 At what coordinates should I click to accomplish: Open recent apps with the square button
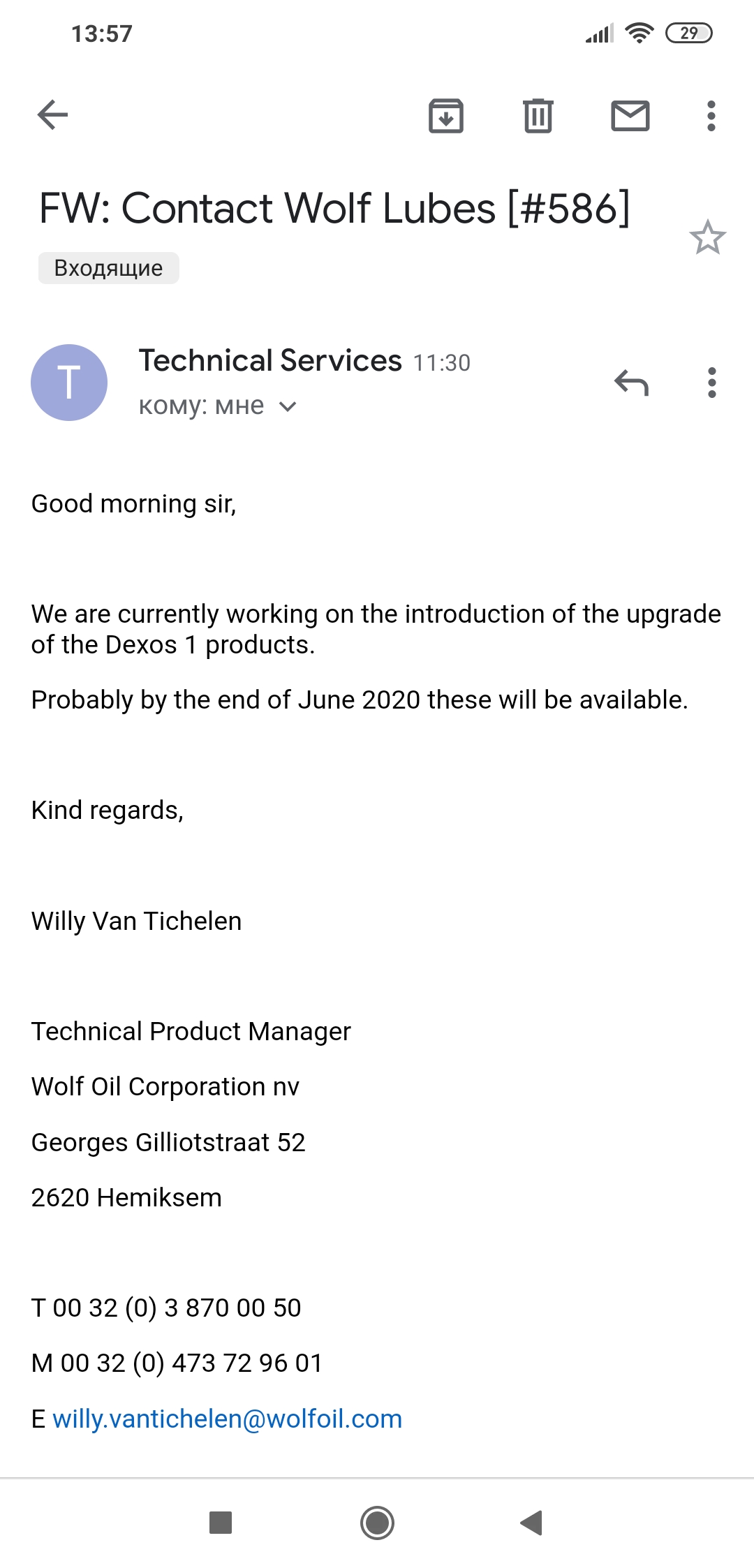click(221, 1523)
